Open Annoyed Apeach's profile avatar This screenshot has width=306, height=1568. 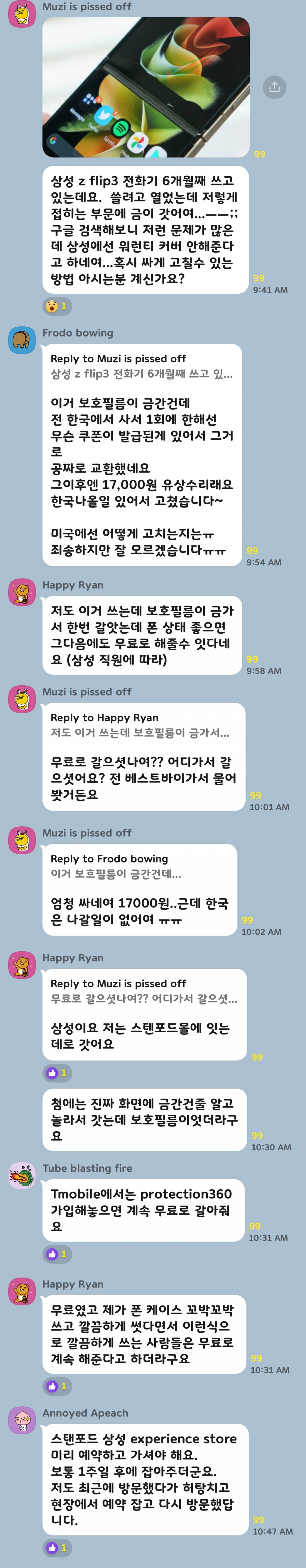tap(22, 1420)
